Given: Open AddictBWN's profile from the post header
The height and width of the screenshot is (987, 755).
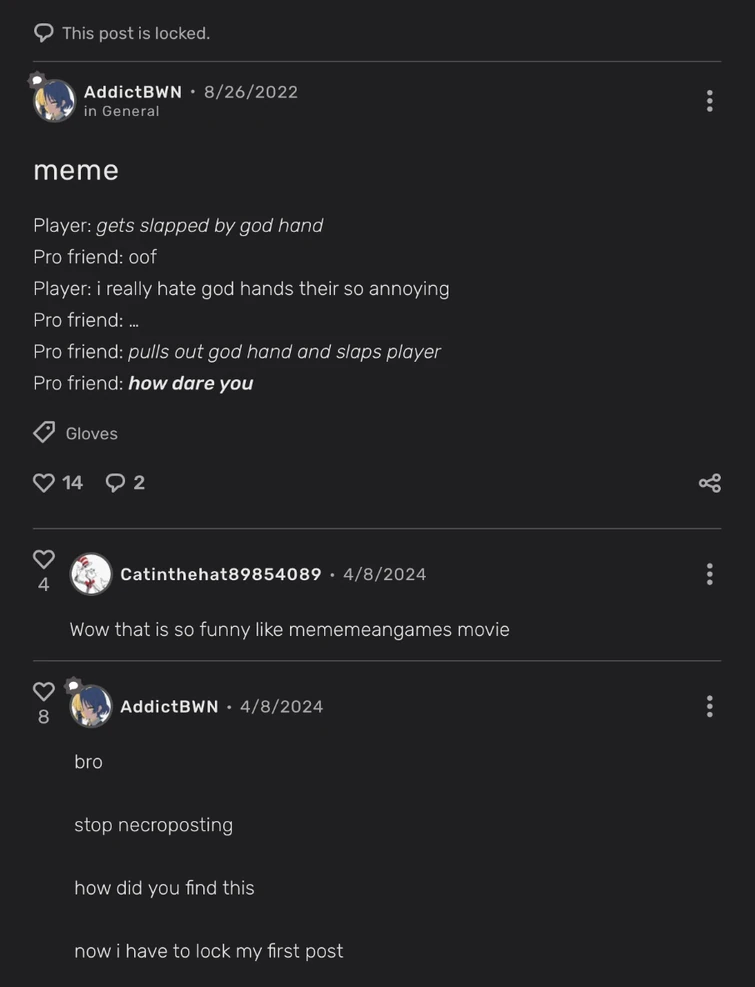Looking at the screenshot, I should [x=133, y=92].
